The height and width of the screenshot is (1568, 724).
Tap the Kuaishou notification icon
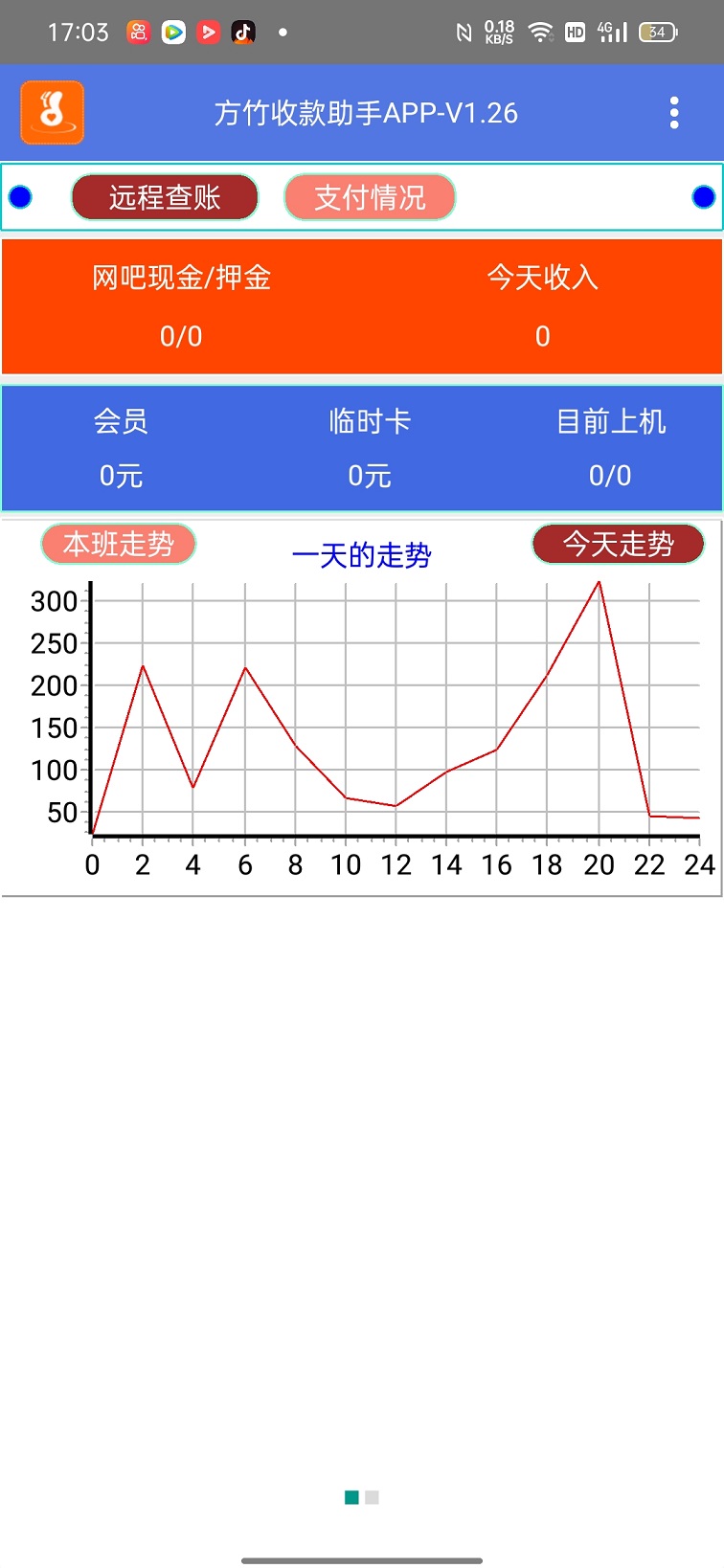(138, 32)
